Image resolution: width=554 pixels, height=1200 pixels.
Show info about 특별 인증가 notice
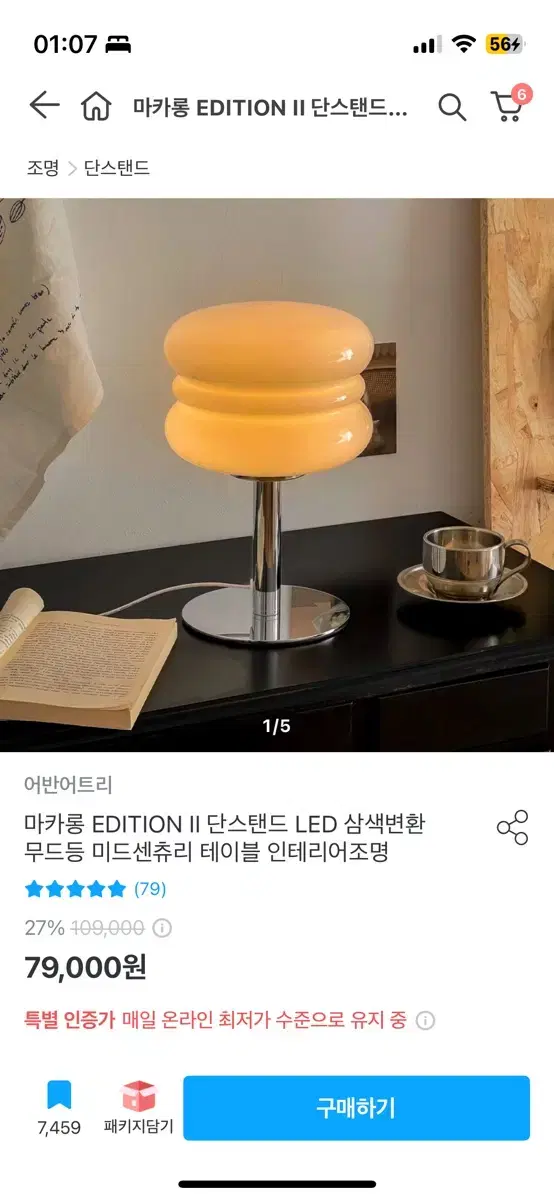tap(425, 1021)
